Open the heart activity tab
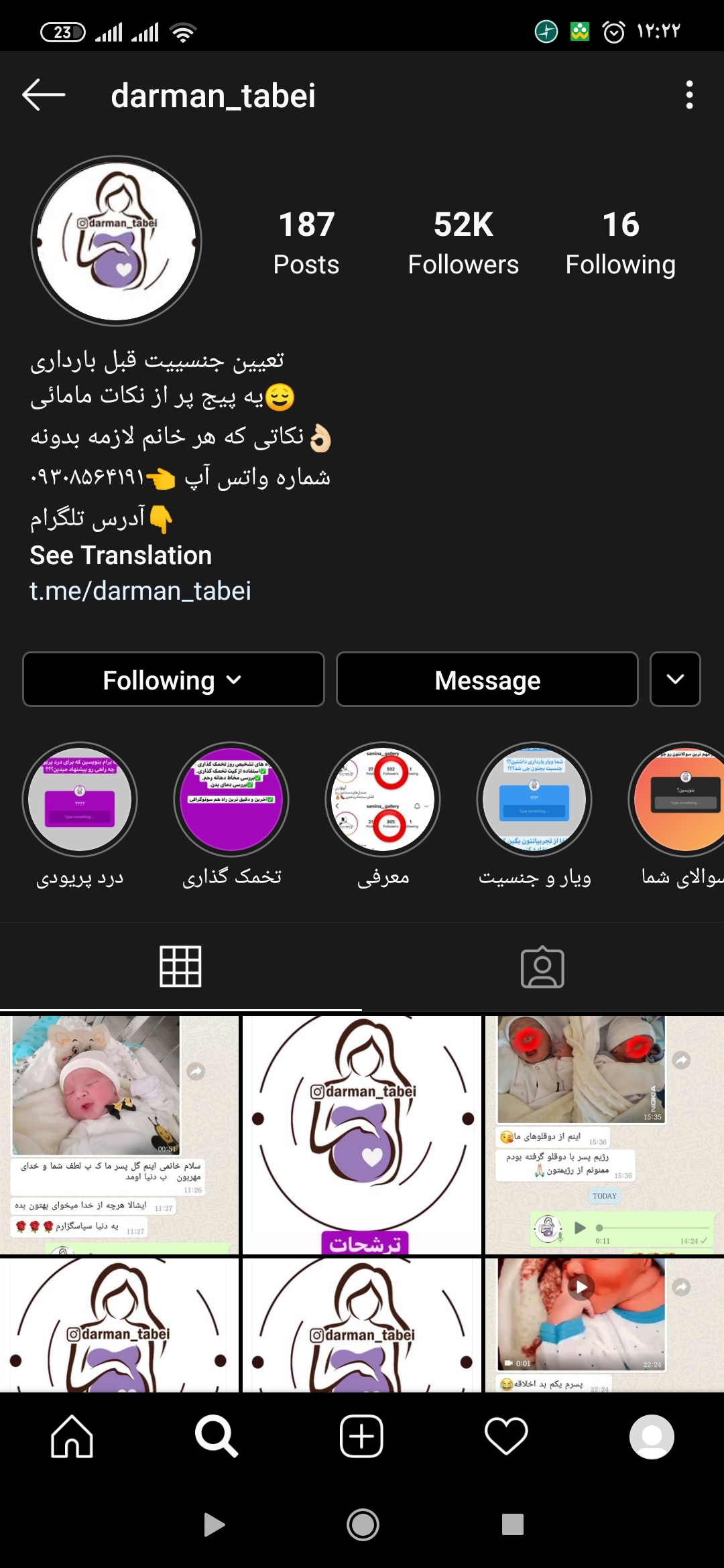Image resolution: width=724 pixels, height=1568 pixels. click(506, 1436)
